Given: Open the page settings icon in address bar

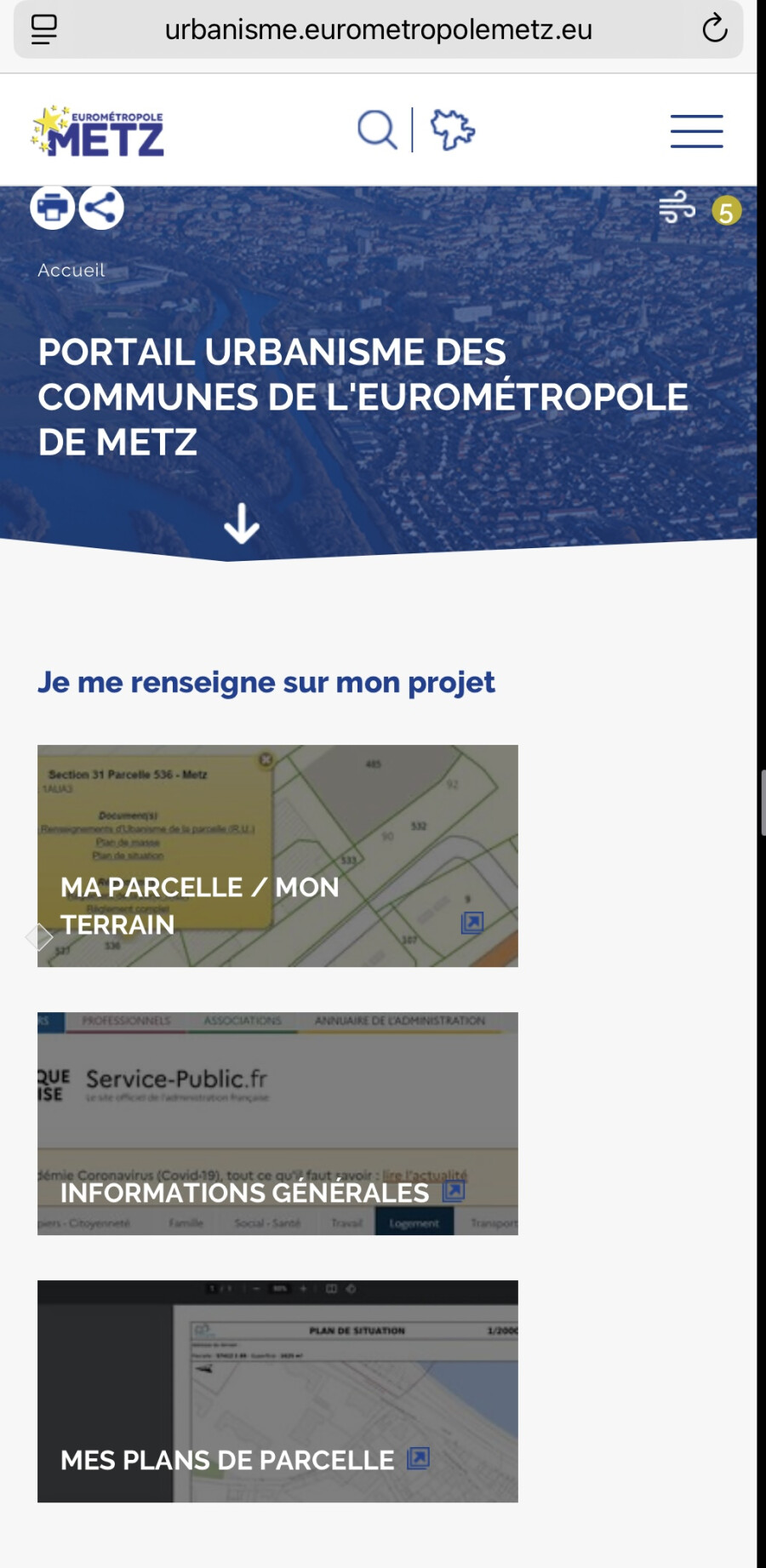Looking at the screenshot, I should pos(43,30).
